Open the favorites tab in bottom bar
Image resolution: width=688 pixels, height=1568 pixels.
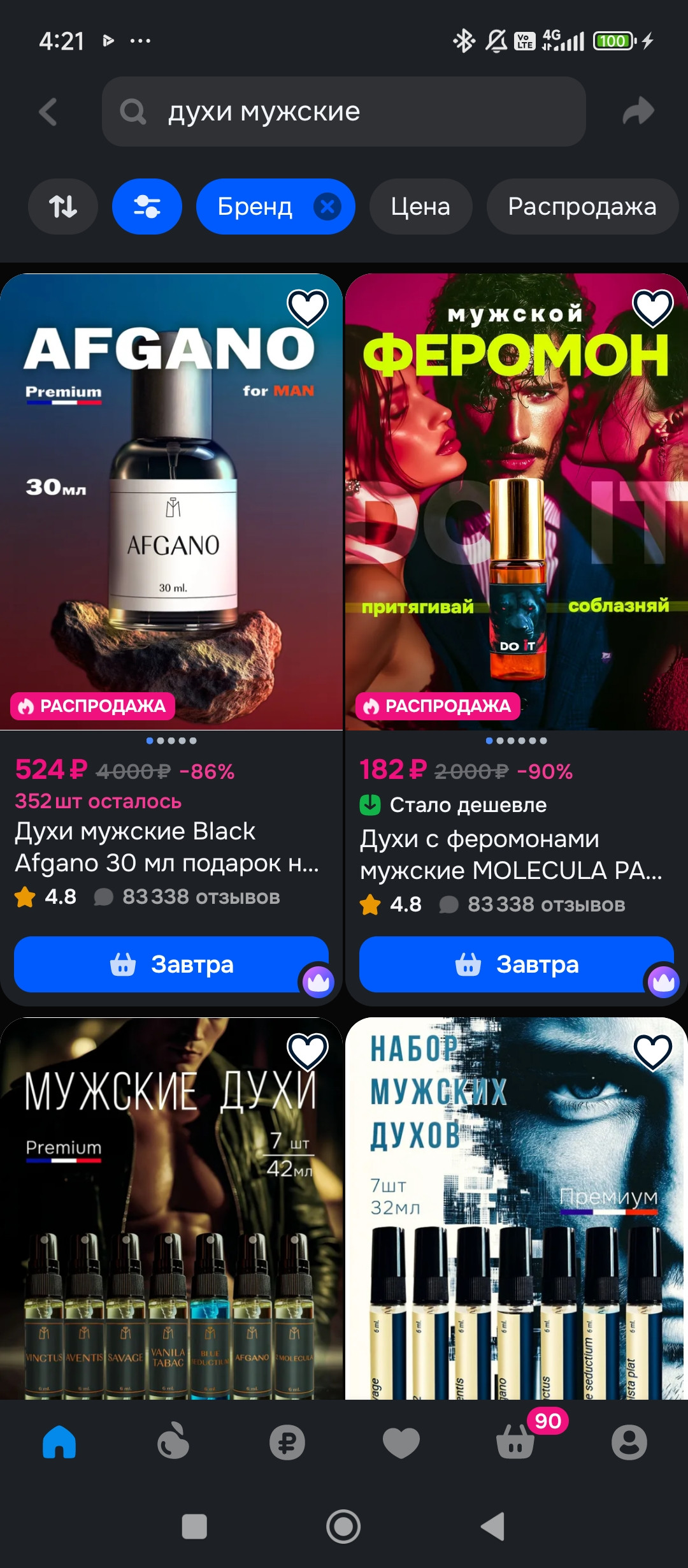click(401, 1442)
